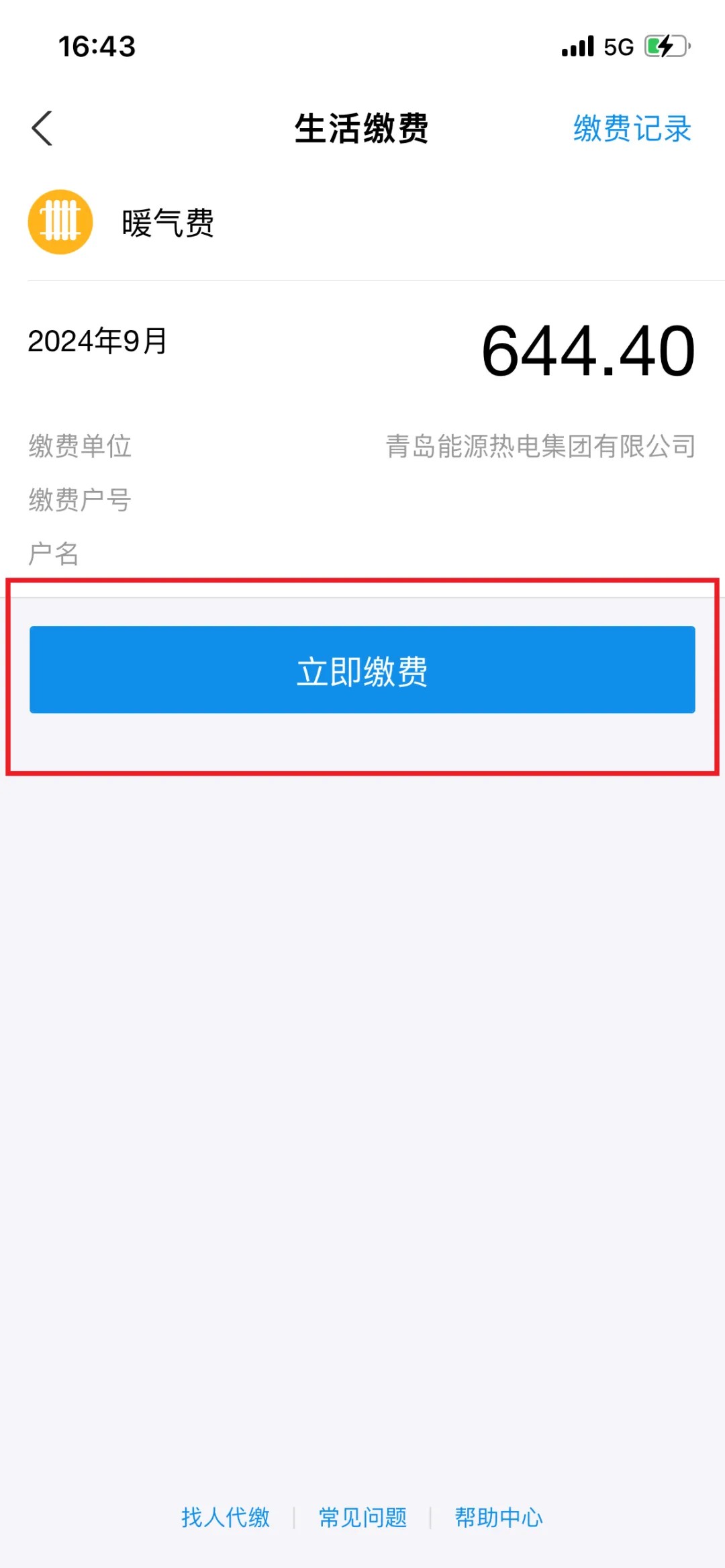725x1568 pixels.
Task: Tap the 立即缴费 pay now button
Action: tap(362, 670)
